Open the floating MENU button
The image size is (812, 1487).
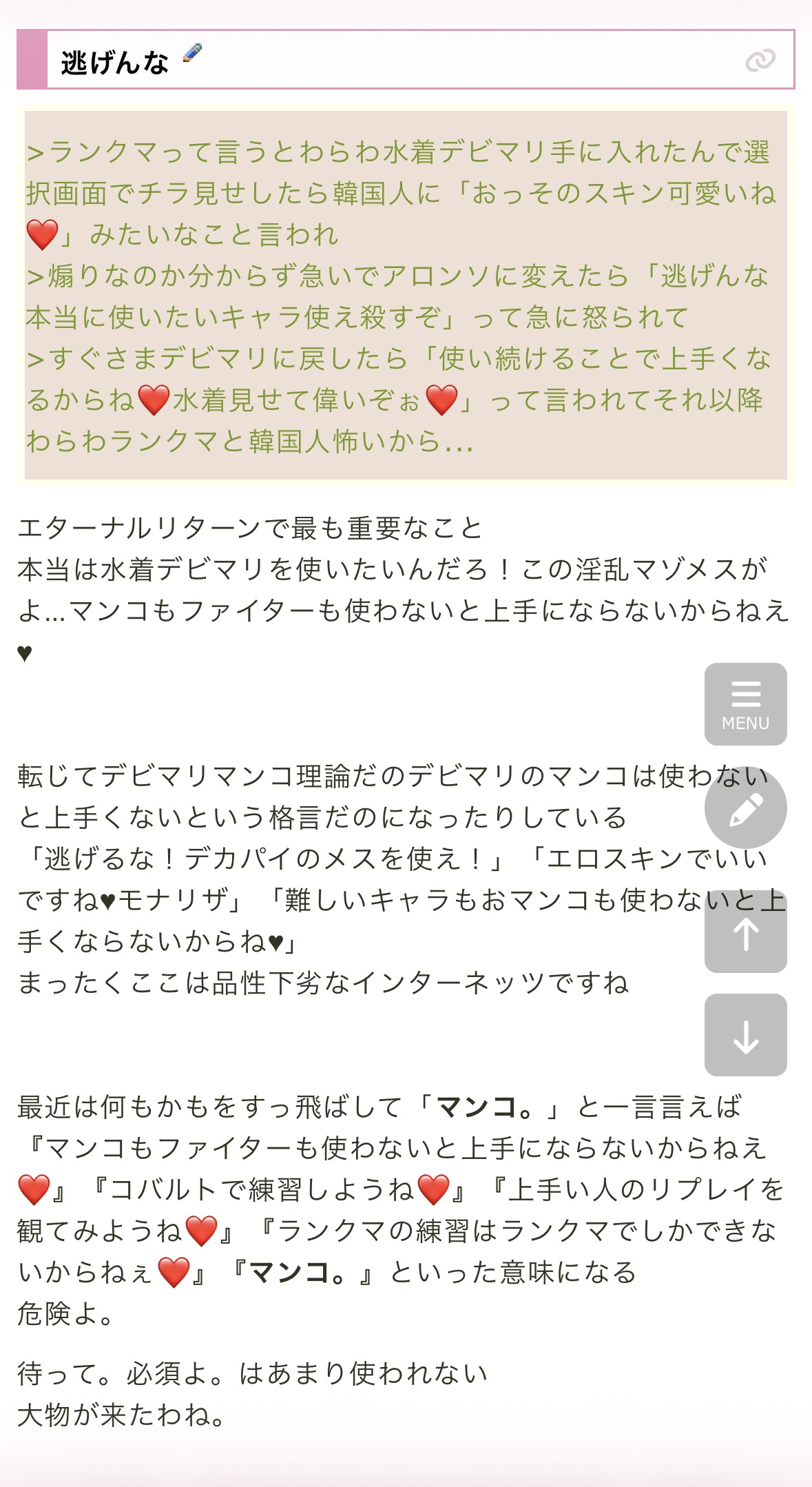pyautogui.click(x=745, y=704)
